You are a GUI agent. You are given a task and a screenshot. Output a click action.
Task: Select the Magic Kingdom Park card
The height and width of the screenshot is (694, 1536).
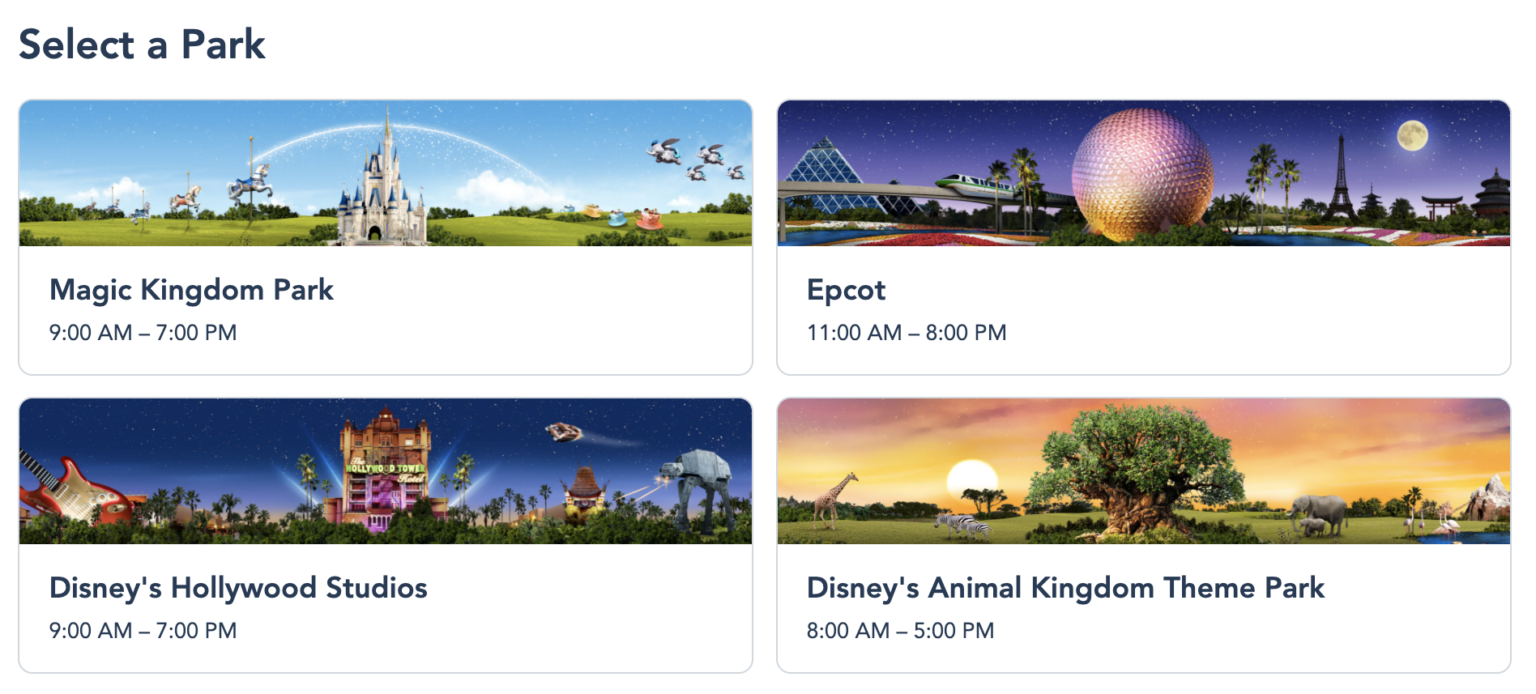(x=385, y=238)
